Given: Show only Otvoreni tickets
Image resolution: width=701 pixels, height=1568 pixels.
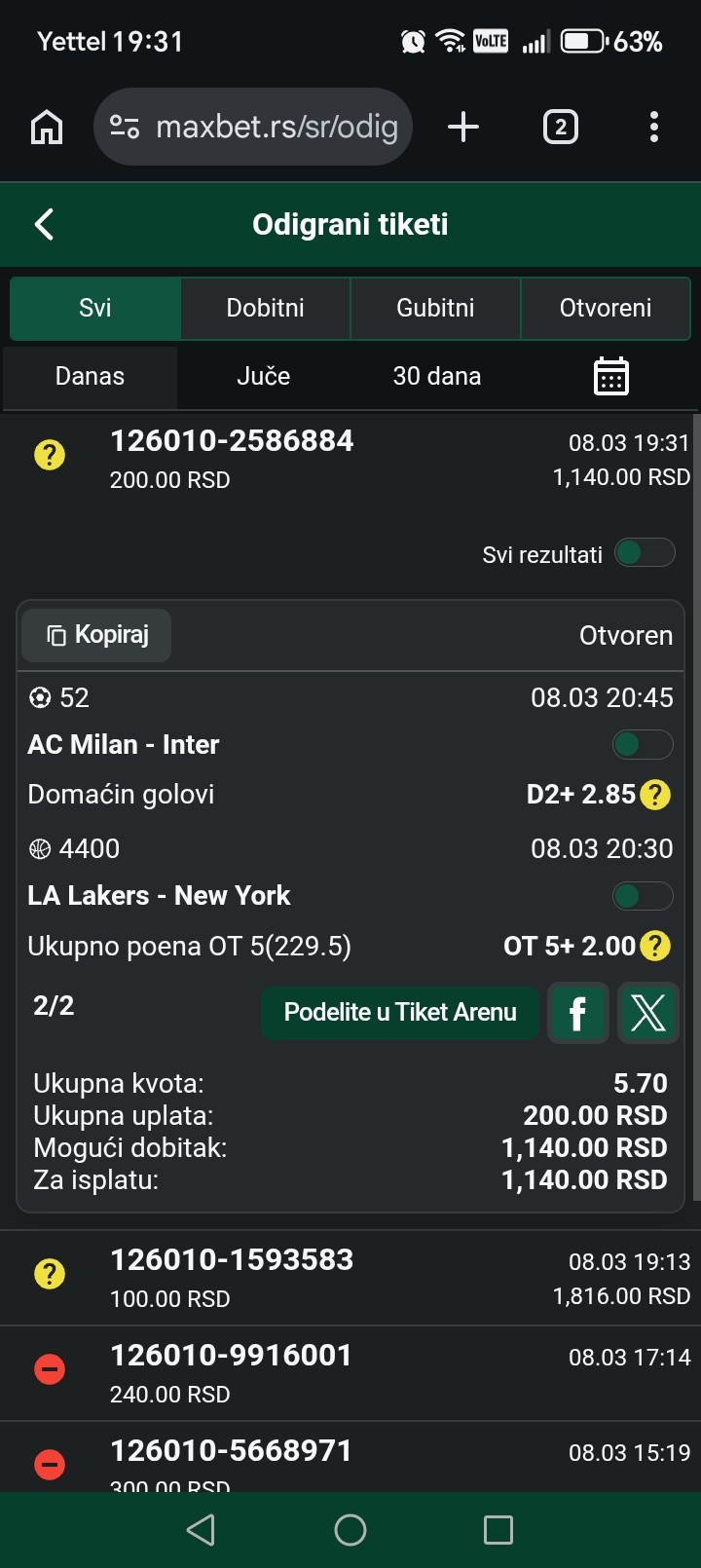Looking at the screenshot, I should click(605, 308).
